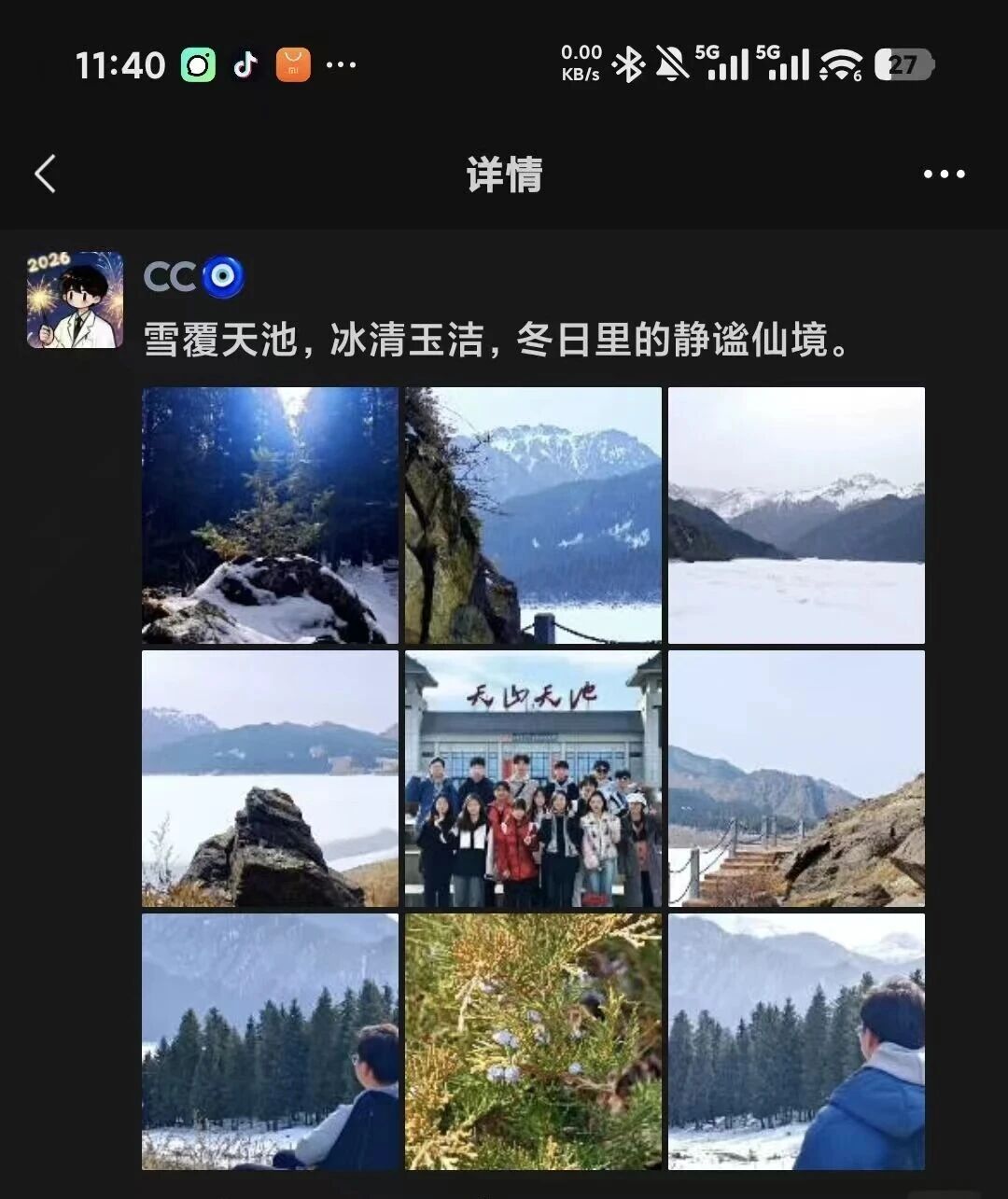Viewport: 1008px width, 1199px height.
Task: Open the three-dot overflow menu
Action: point(944,174)
